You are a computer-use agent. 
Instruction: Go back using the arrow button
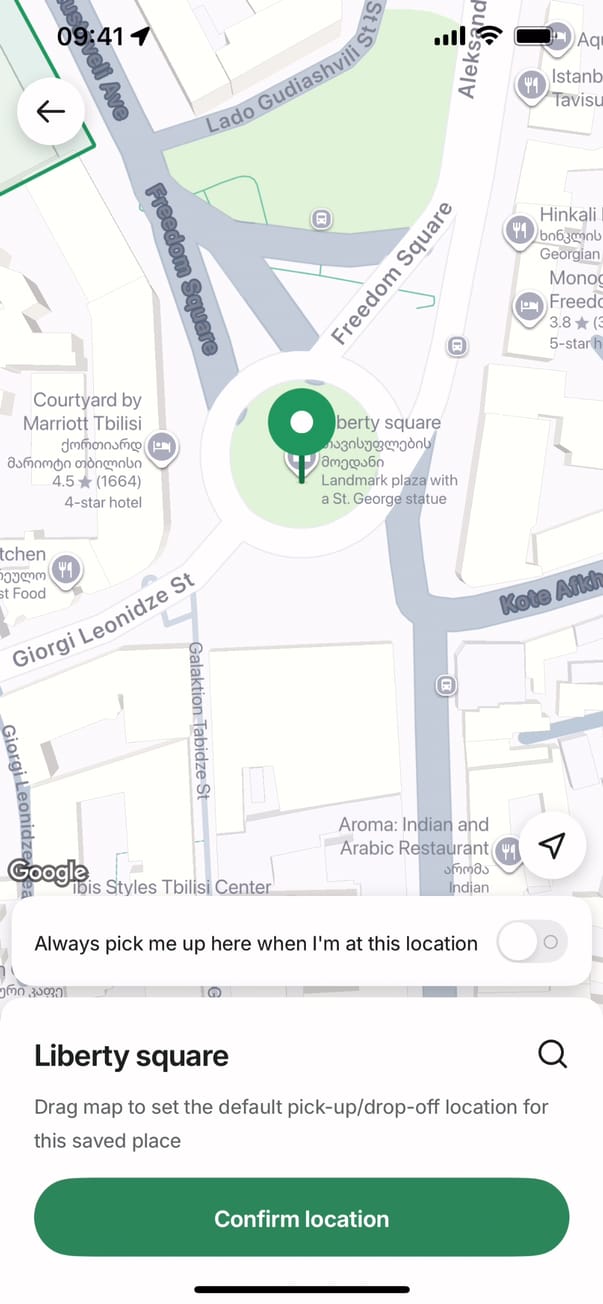pyautogui.click(x=50, y=112)
